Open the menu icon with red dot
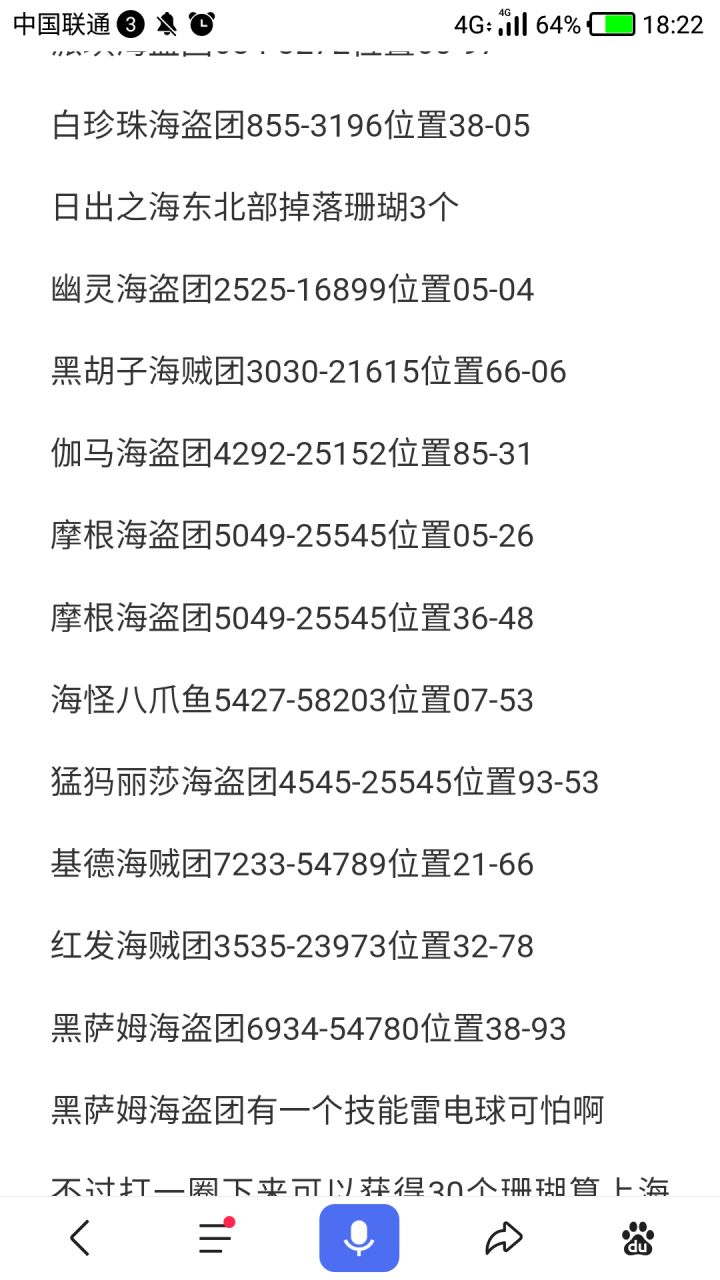The height and width of the screenshot is (1280, 720). tap(216, 1237)
